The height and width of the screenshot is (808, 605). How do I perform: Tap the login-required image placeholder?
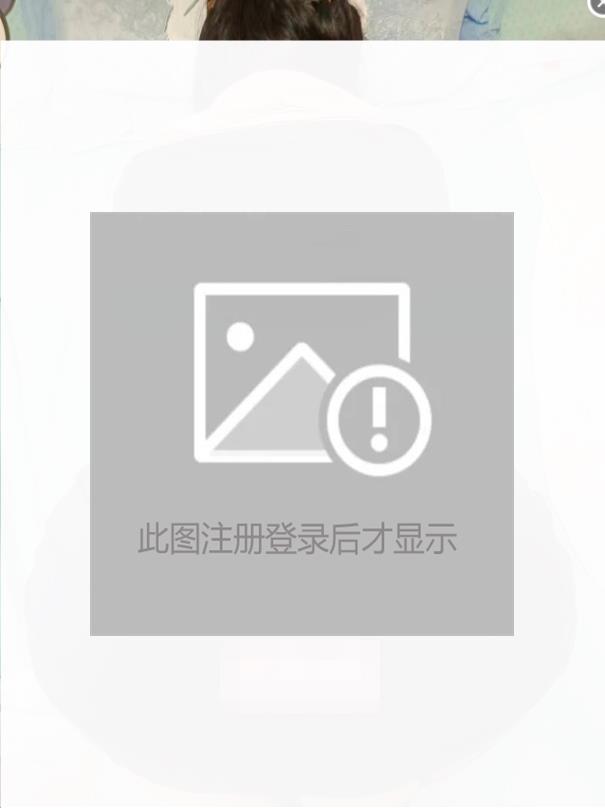pos(302,423)
